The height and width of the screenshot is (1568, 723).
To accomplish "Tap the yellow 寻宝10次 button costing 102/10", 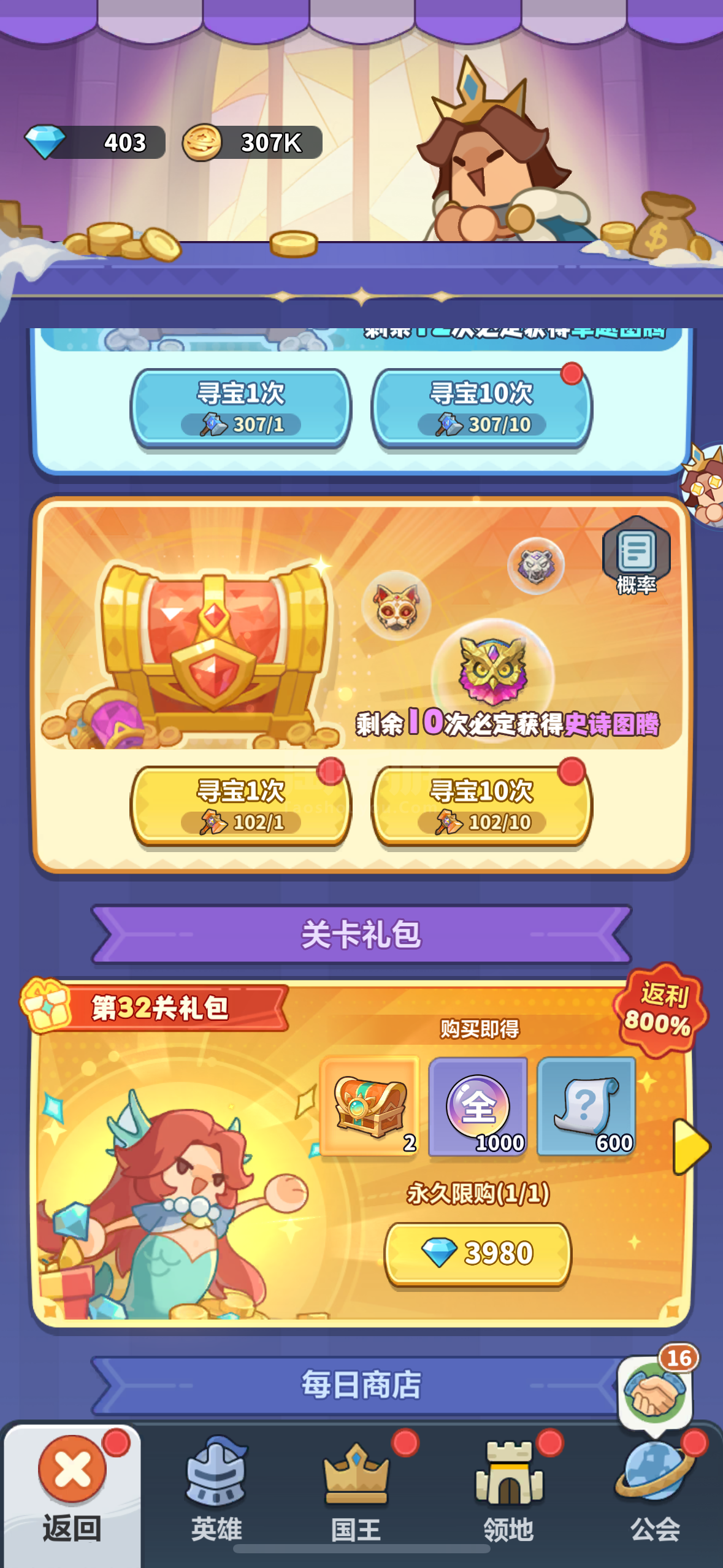I will point(481,805).
